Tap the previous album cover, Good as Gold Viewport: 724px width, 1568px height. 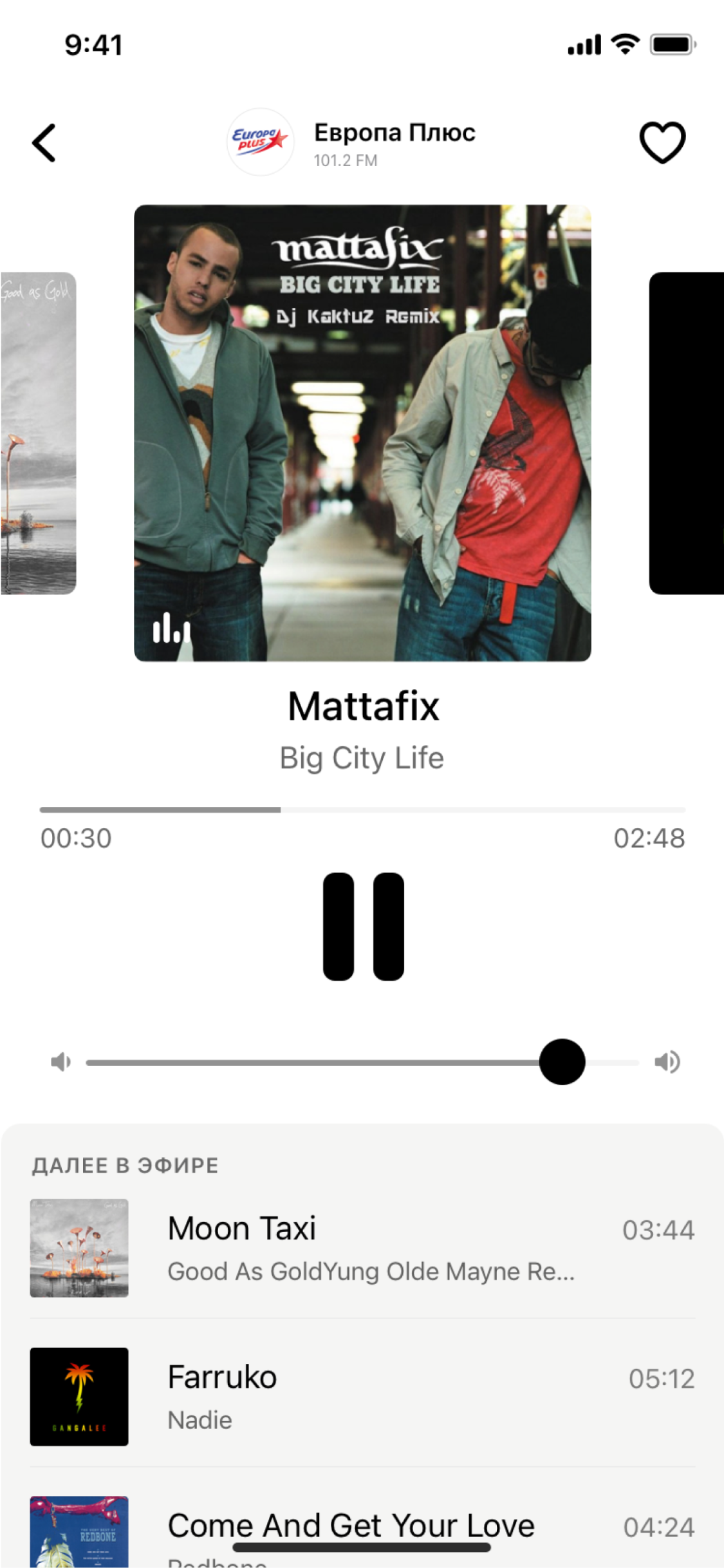(x=37, y=433)
